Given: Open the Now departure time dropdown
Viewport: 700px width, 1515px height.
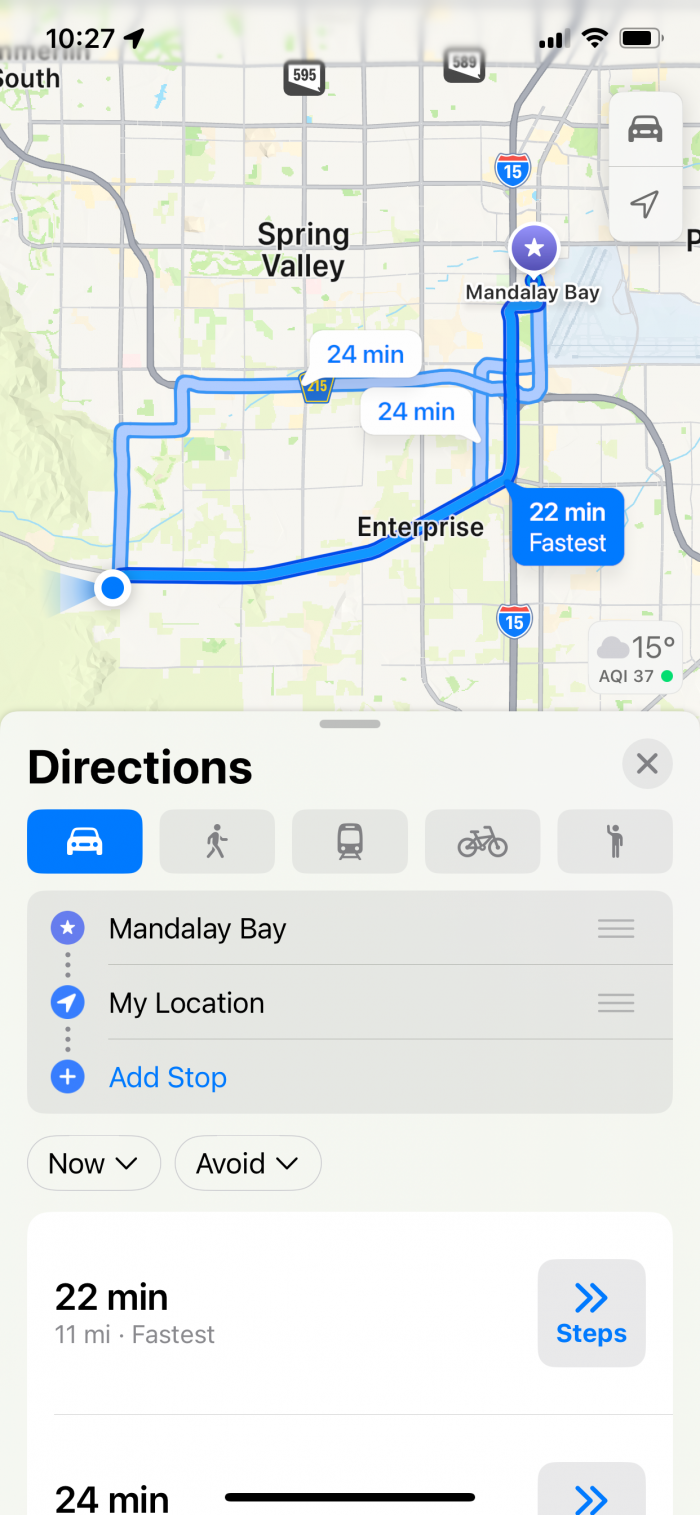Looking at the screenshot, I should [94, 1163].
